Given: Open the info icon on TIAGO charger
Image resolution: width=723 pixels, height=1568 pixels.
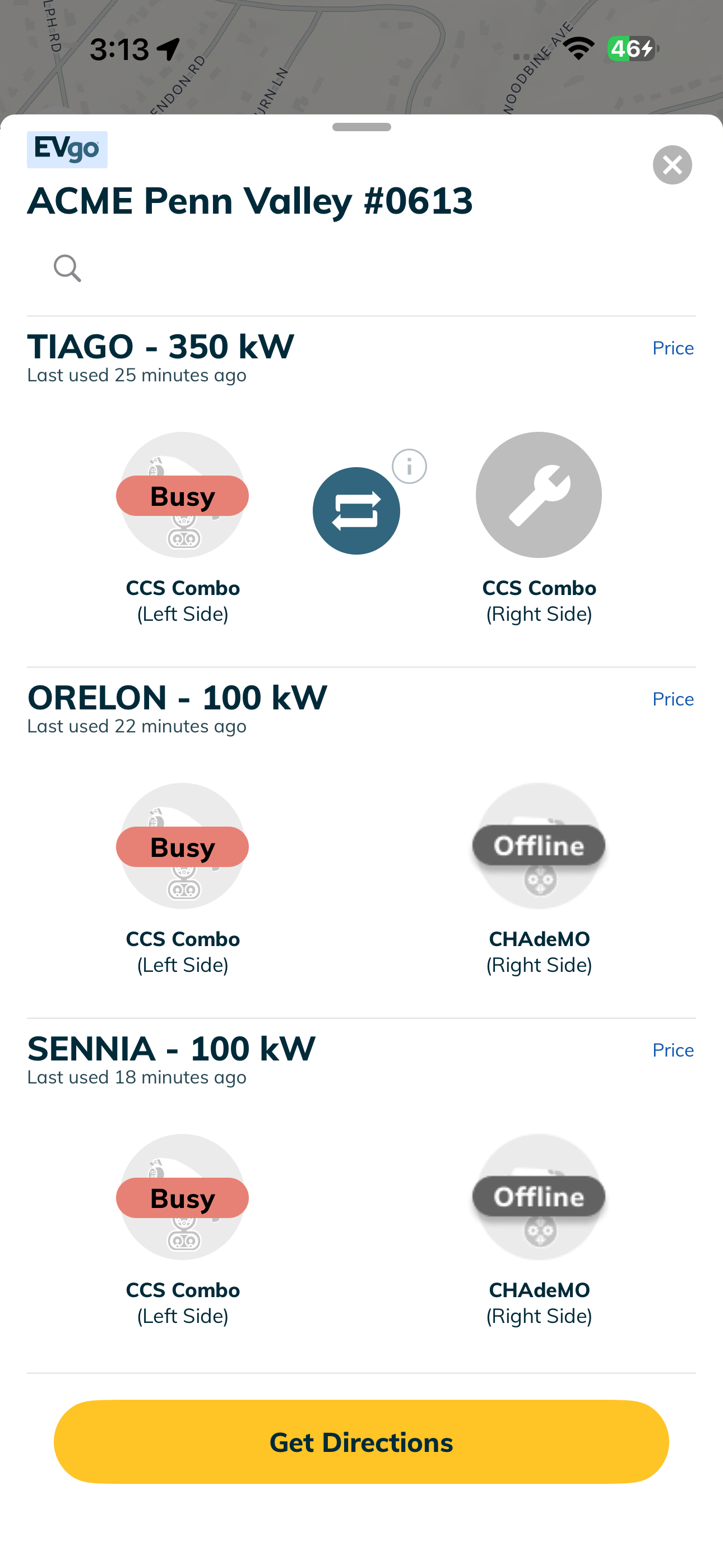Looking at the screenshot, I should pyautogui.click(x=409, y=467).
